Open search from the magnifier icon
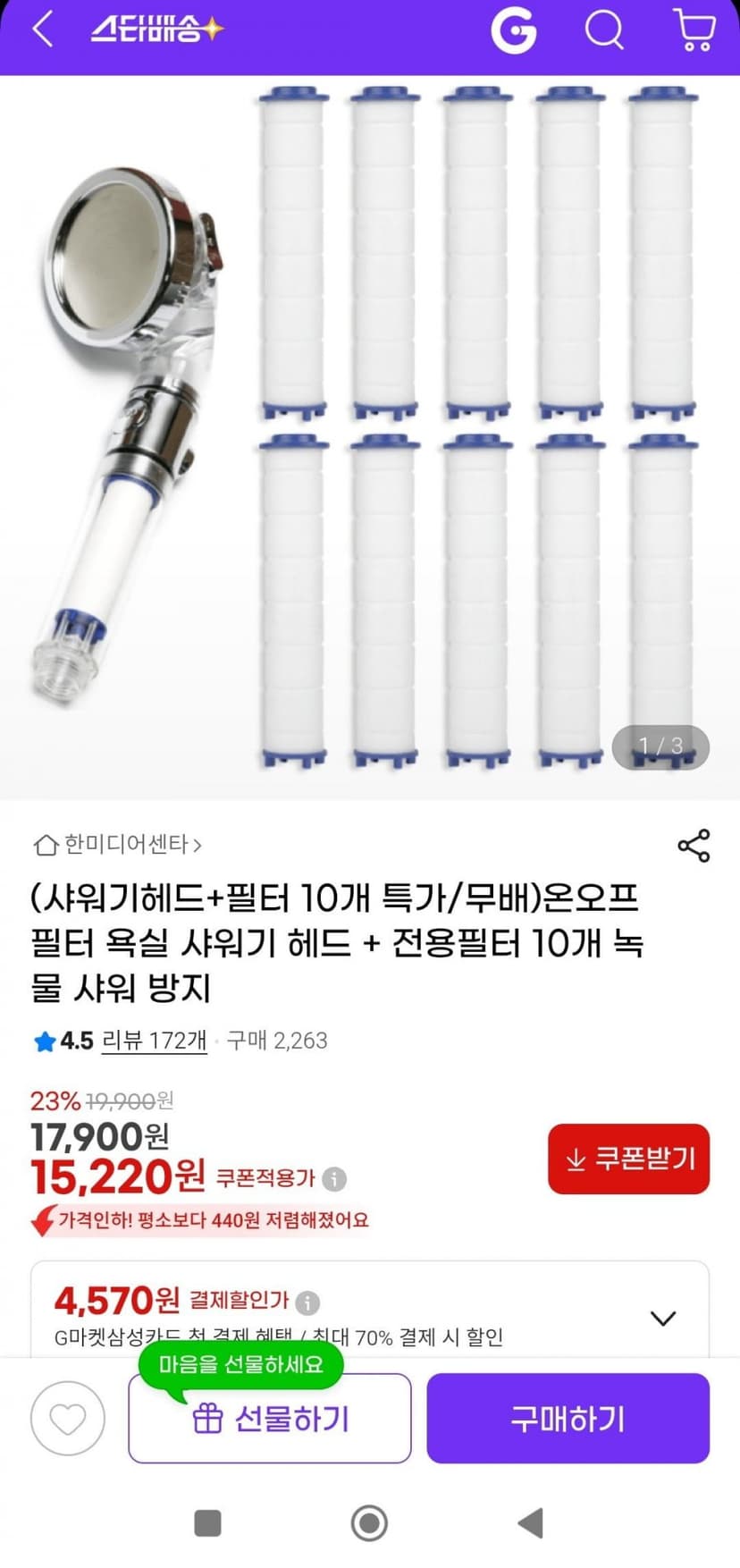 pyautogui.click(x=604, y=30)
